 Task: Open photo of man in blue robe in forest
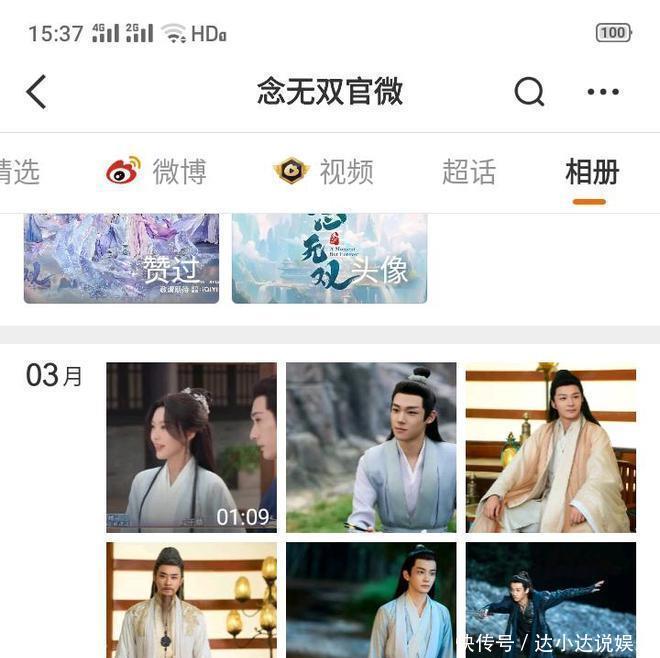point(371,599)
